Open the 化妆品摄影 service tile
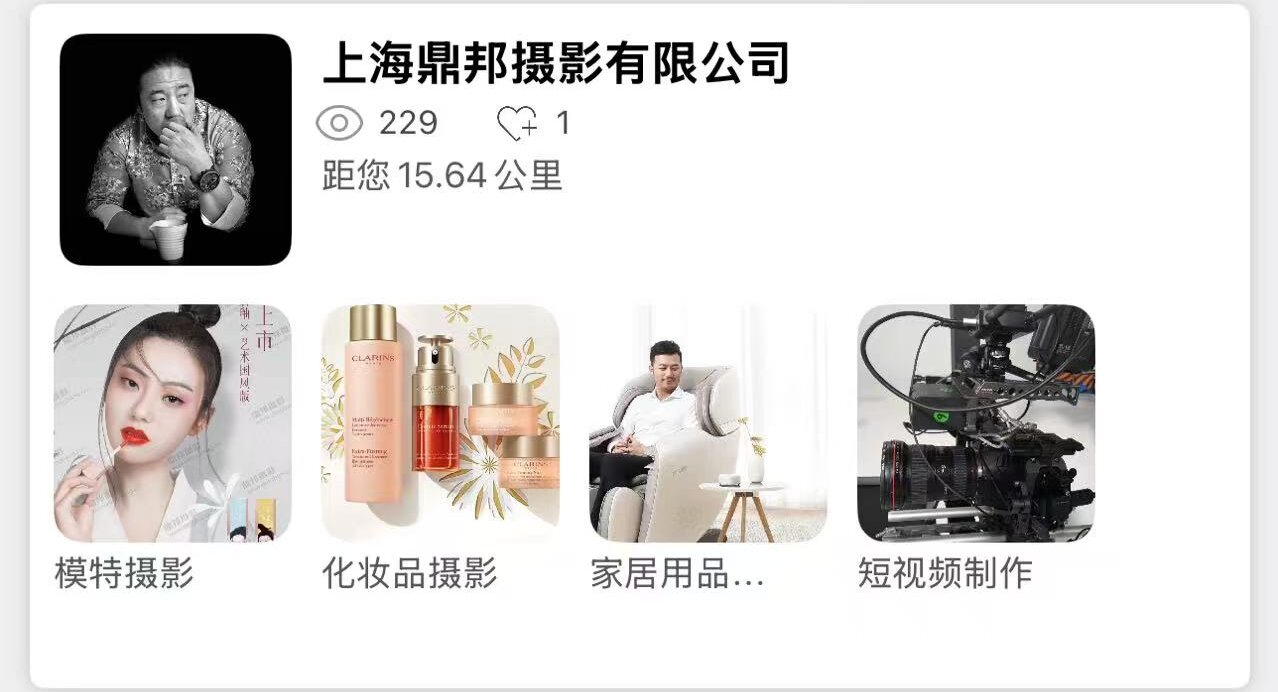Screen dimensions: 1278x692 point(440,423)
